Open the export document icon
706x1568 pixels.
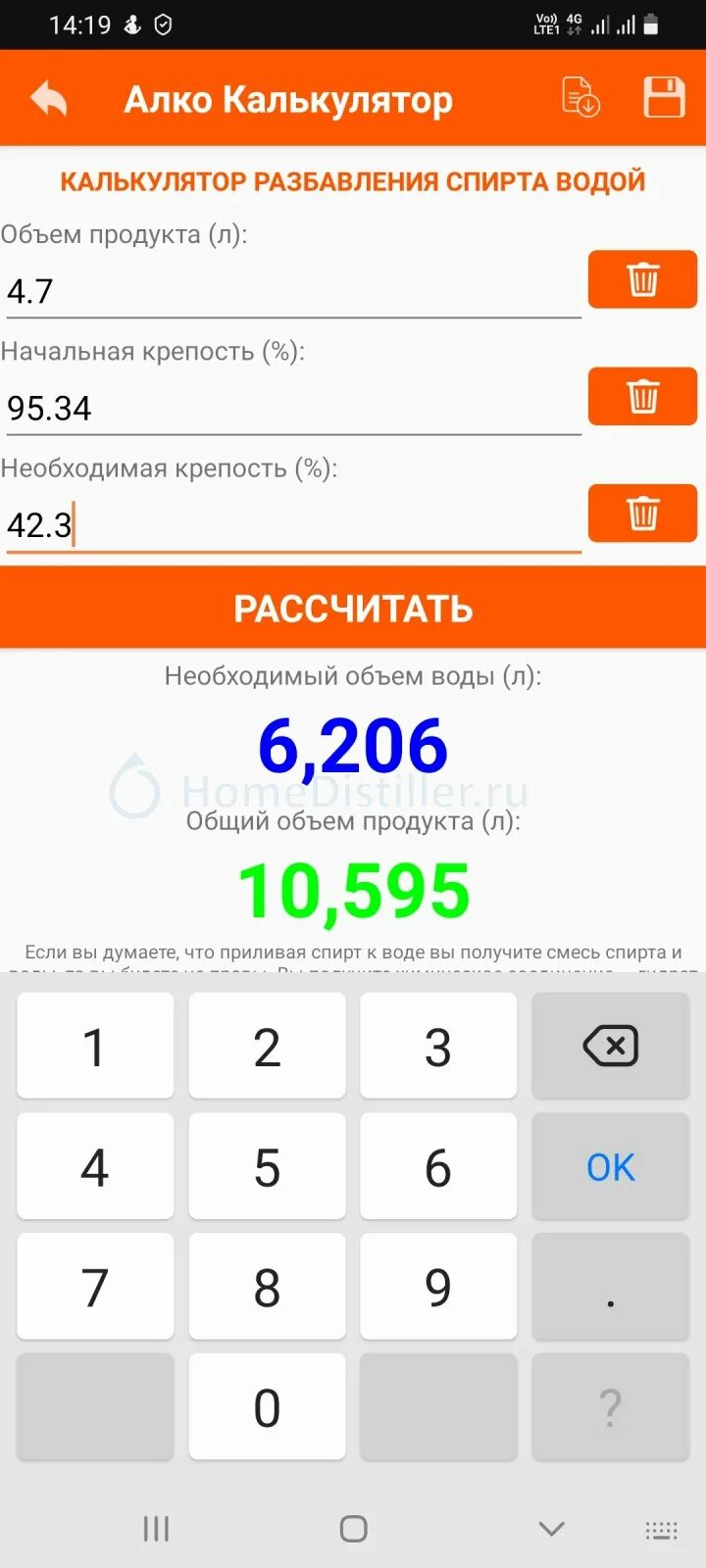click(580, 98)
